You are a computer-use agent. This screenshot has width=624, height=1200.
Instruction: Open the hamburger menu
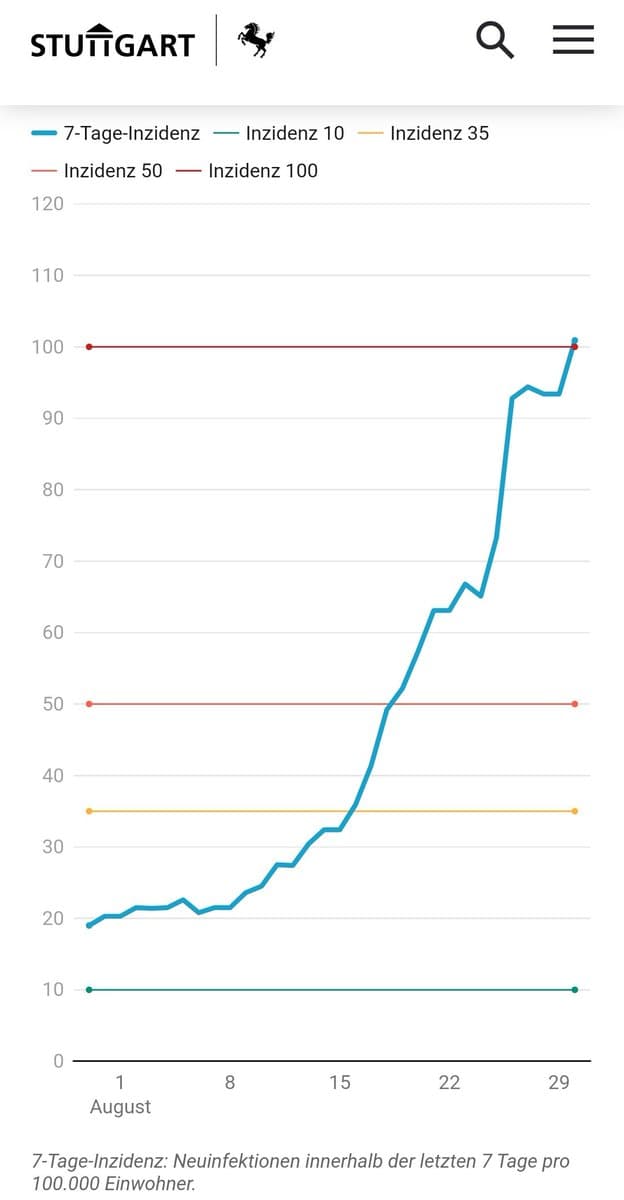click(573, 41)
